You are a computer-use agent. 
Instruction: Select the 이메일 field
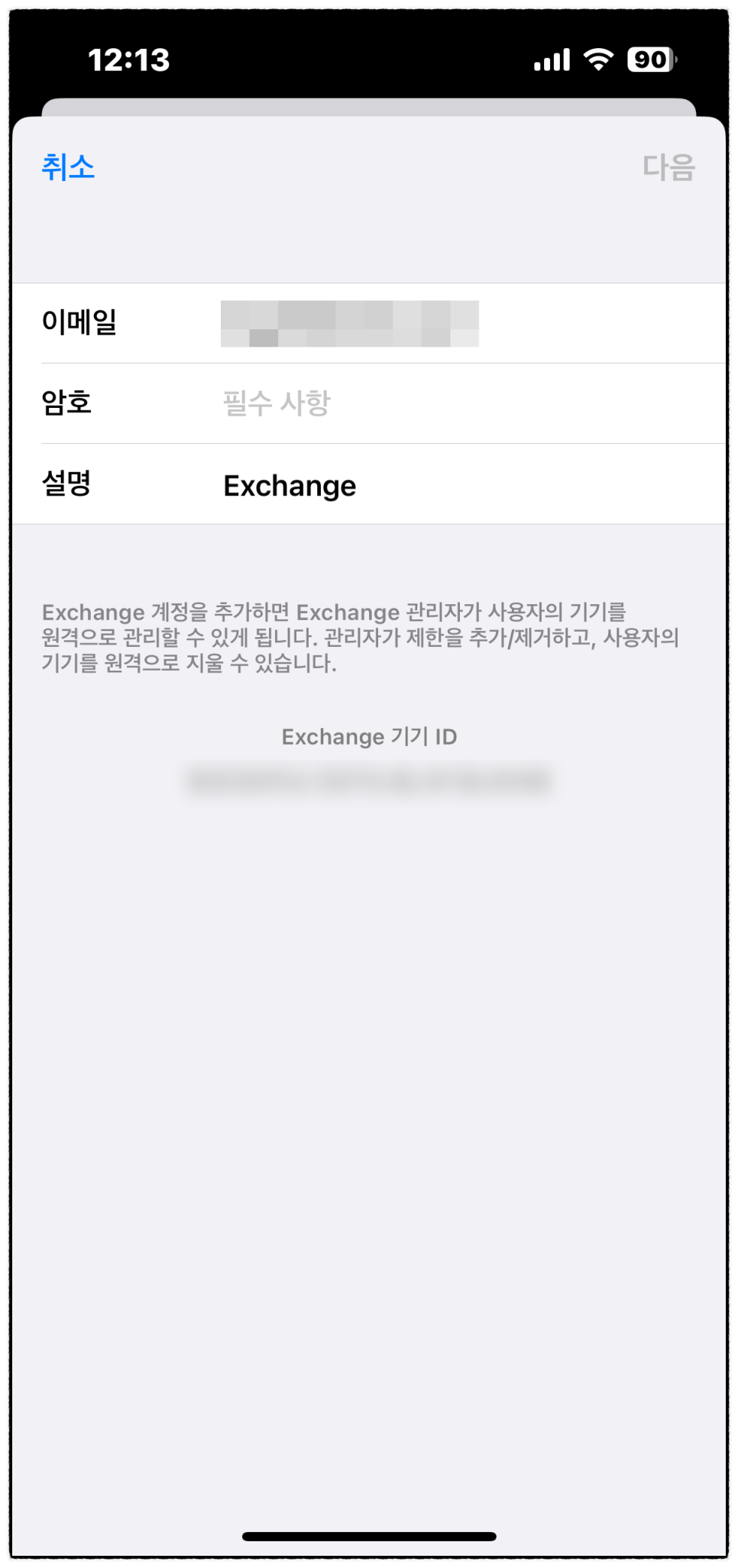[368, 323]
